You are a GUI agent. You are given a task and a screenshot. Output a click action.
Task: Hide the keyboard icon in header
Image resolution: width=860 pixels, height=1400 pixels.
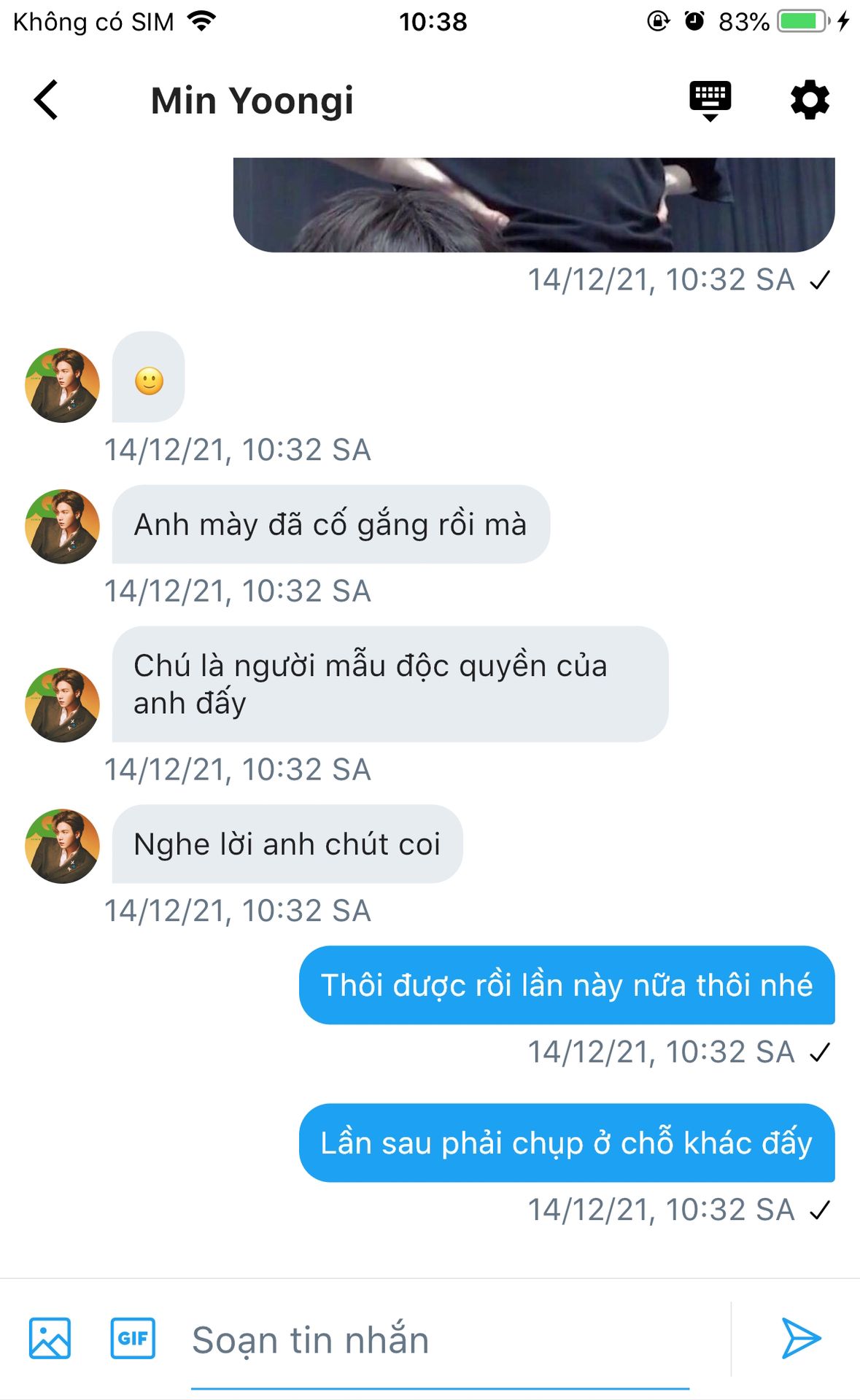tap(710, 100)
